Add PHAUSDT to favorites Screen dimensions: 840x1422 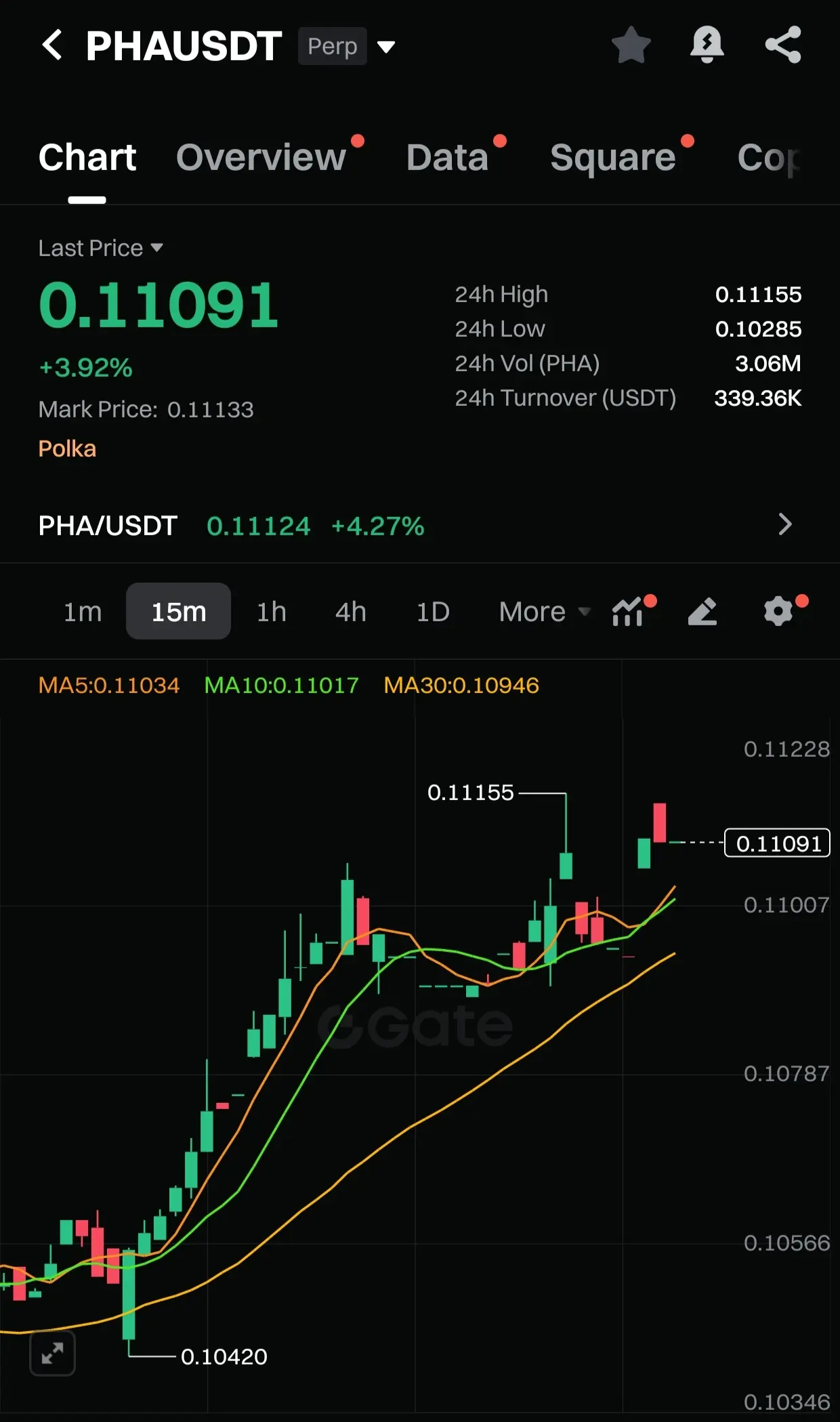(x=631, y=45)
